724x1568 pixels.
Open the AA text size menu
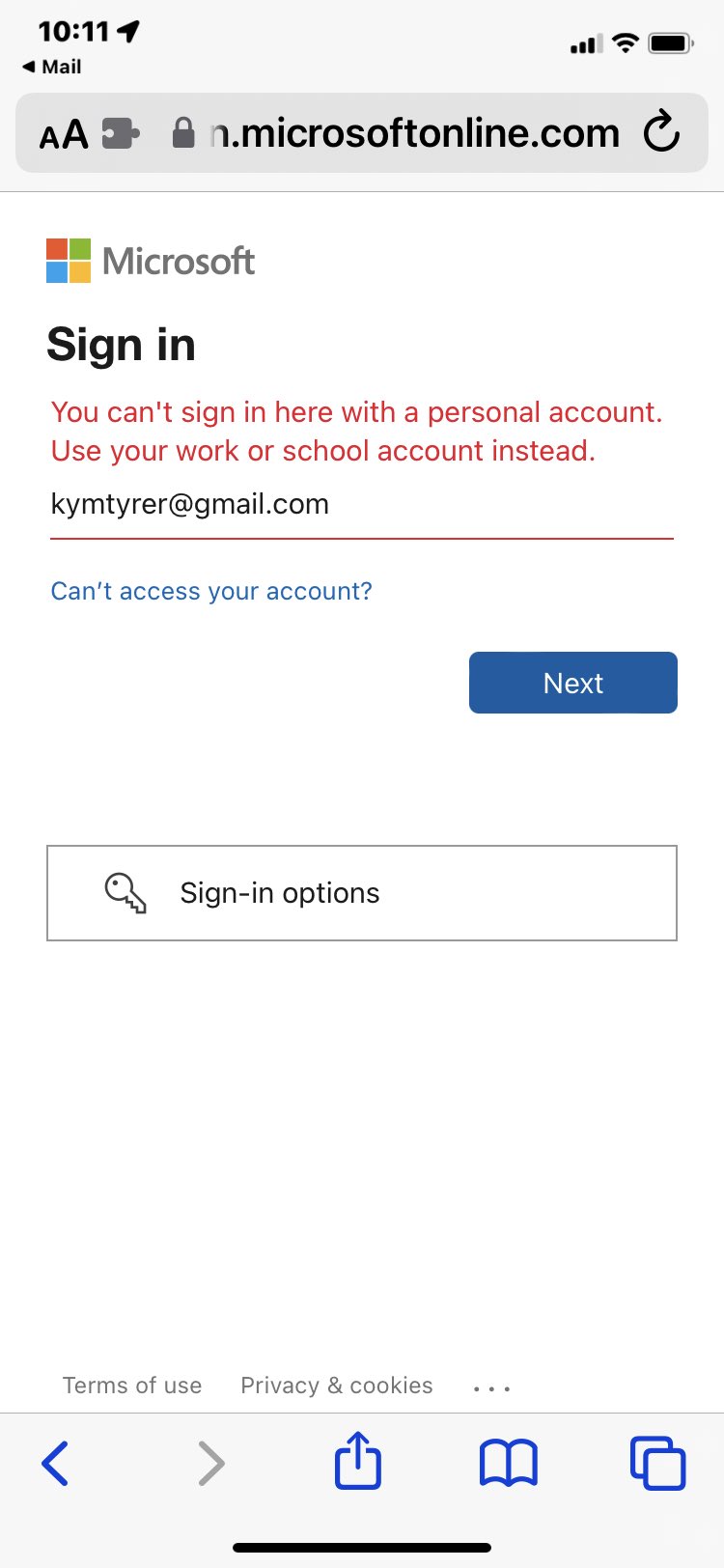tap(64, 134)
